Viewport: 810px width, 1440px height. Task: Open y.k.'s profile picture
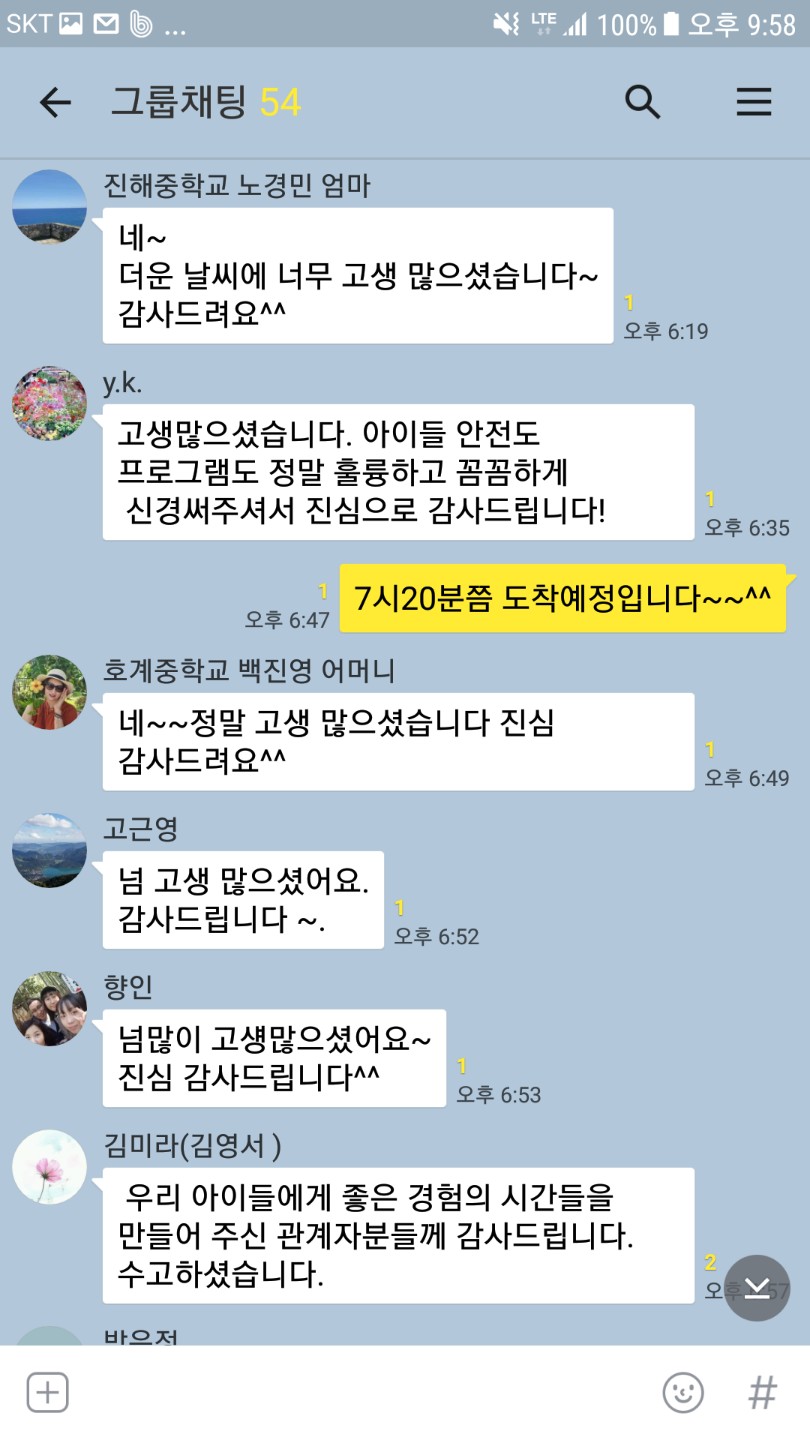[49, 403]
